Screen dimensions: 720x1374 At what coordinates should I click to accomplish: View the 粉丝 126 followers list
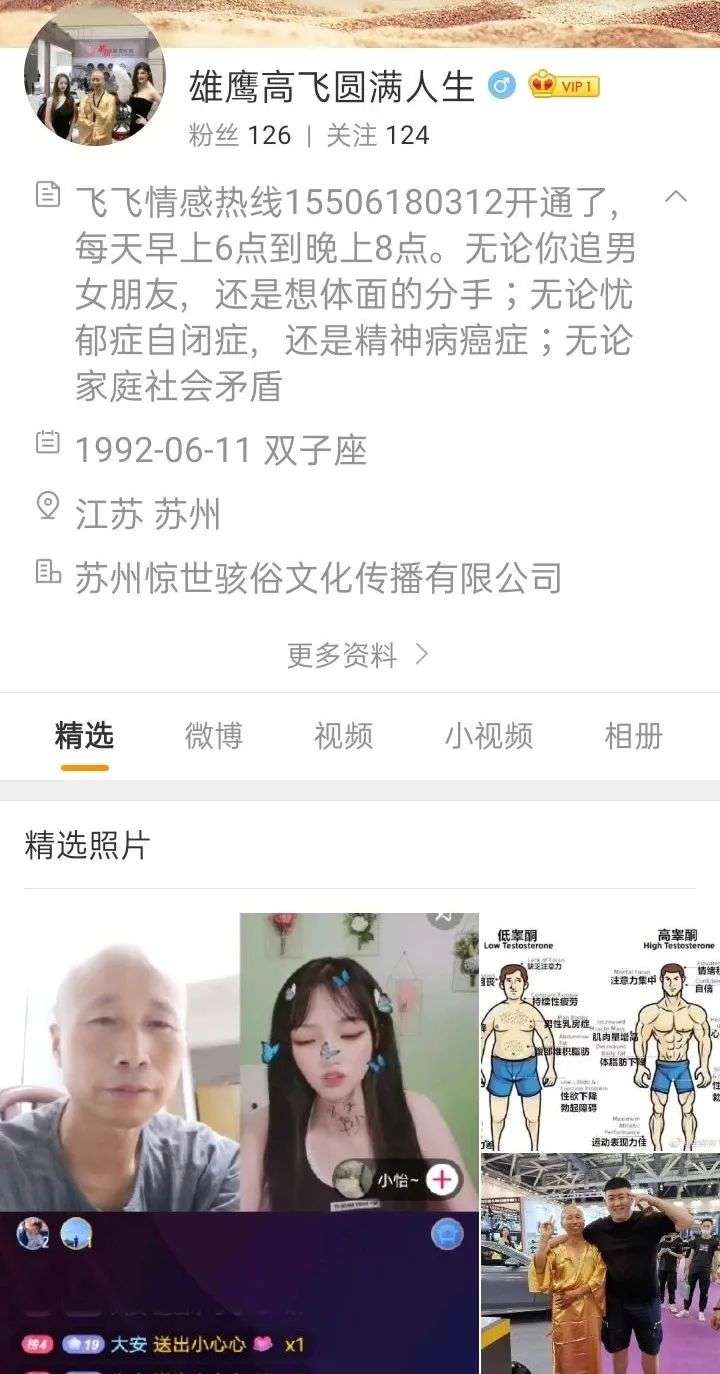[x=239, y=135]
